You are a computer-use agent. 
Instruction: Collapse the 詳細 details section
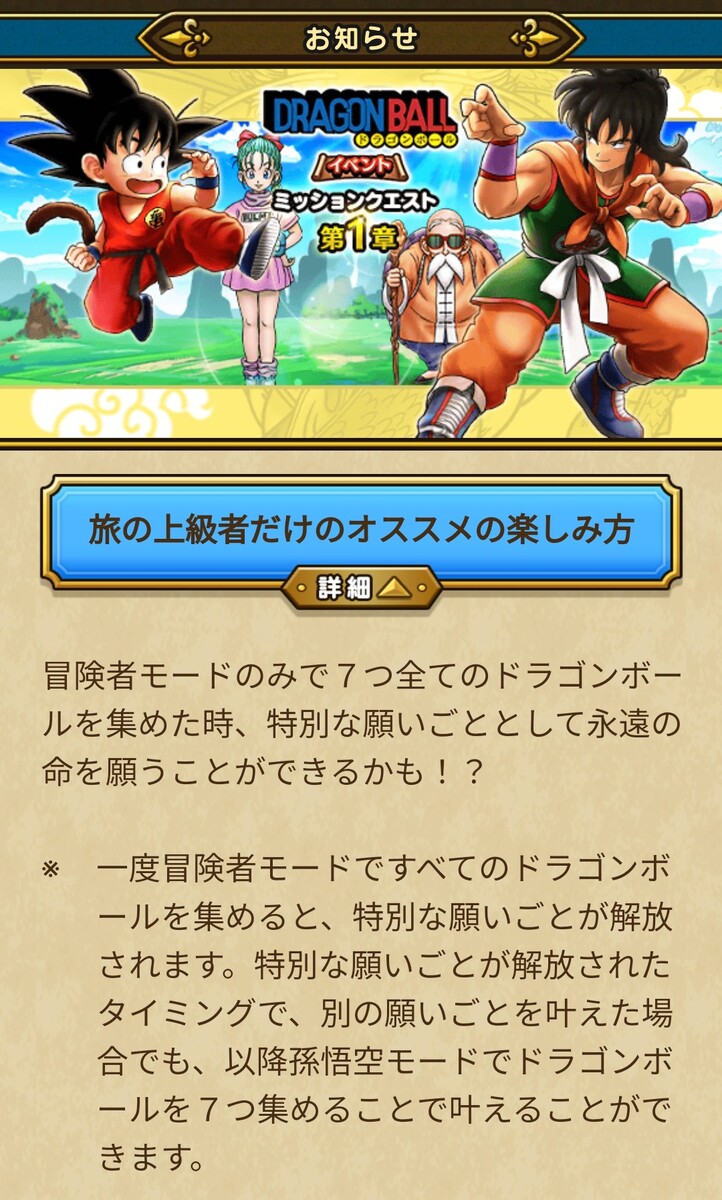point(360,588)
